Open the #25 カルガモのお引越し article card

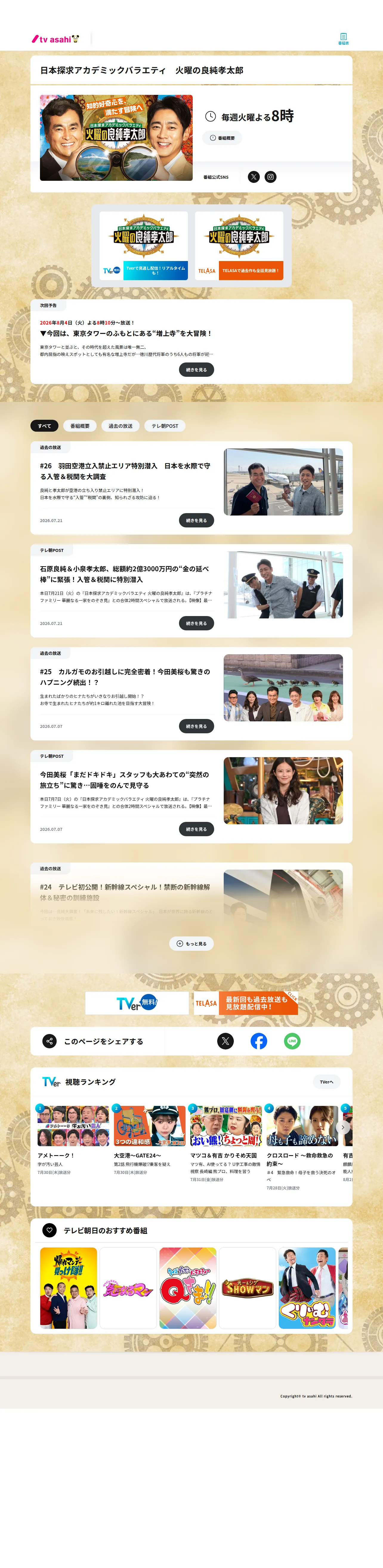click(x=191, y=693)
